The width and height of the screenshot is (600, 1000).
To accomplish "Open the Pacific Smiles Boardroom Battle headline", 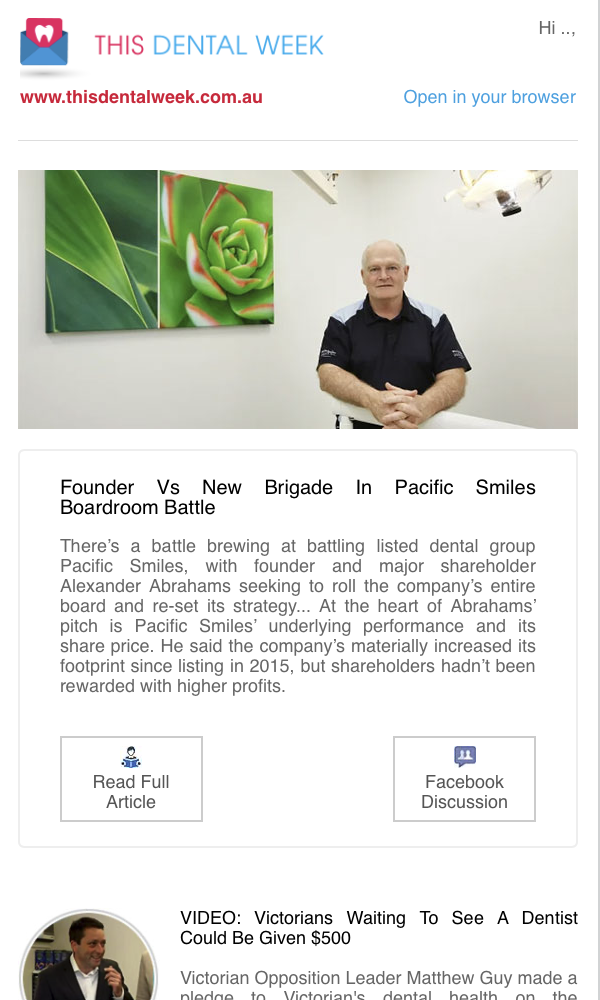I will point(298,497).
